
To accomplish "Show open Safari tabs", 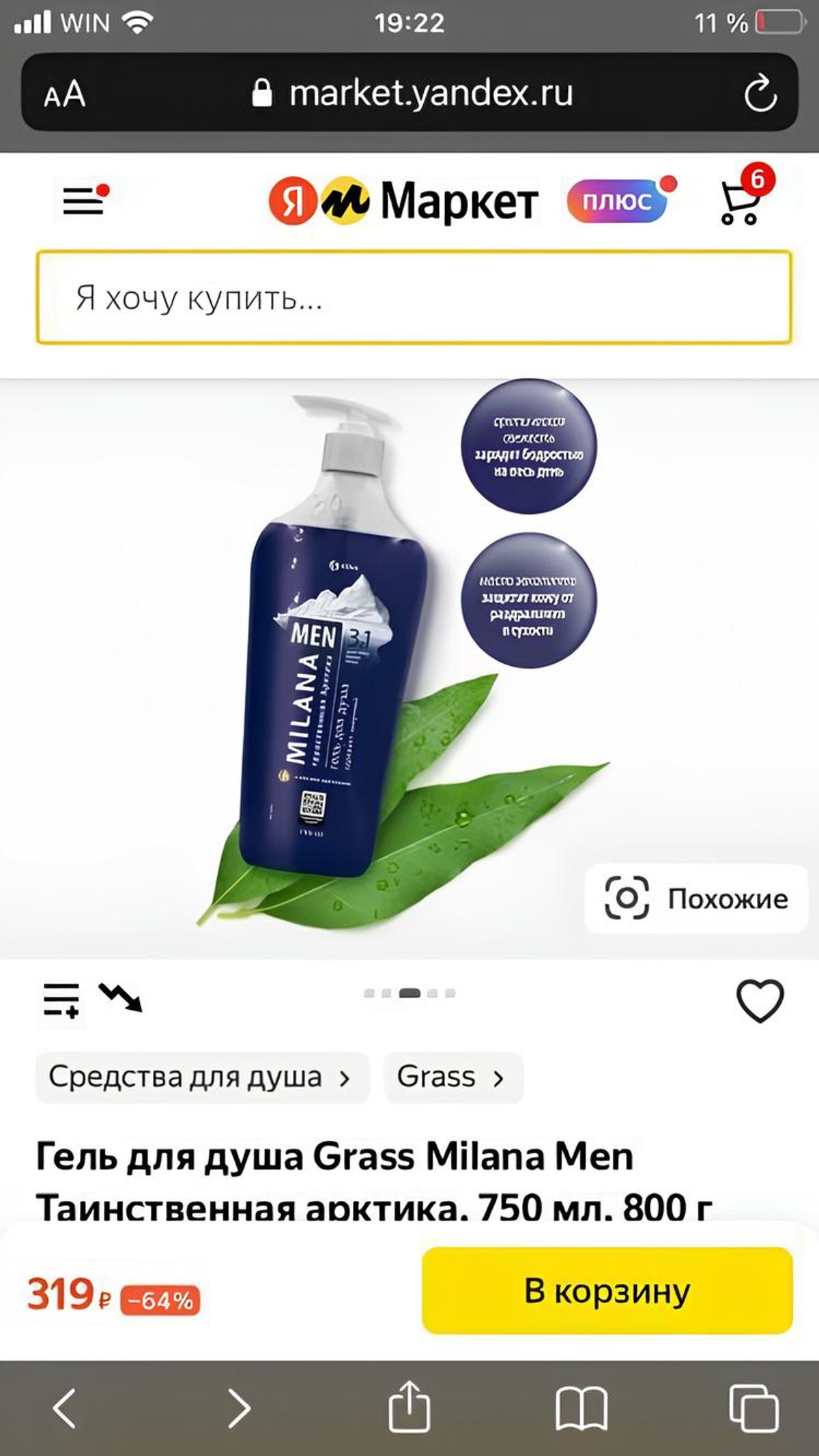I will click(x=753, y=1407).
